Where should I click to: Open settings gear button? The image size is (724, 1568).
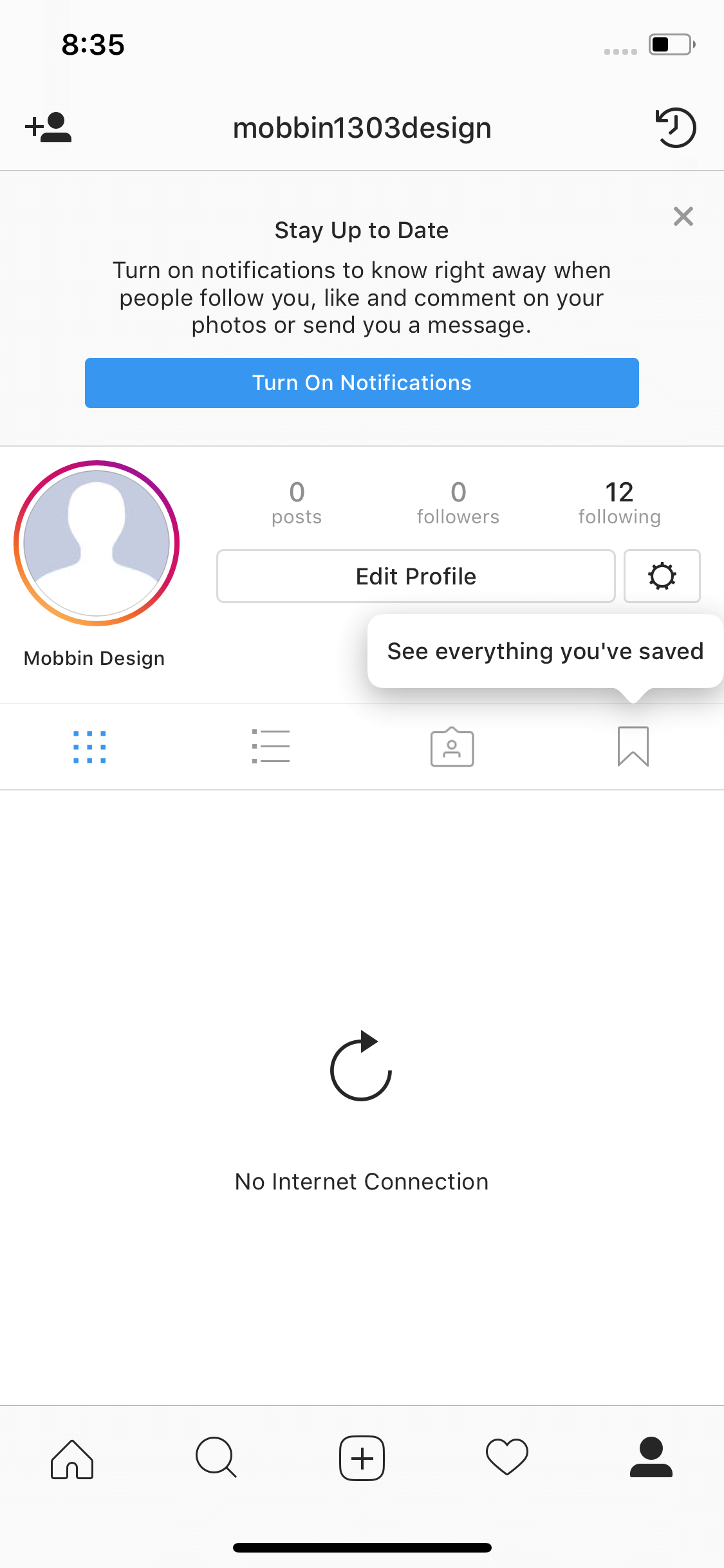coord(662,576)
